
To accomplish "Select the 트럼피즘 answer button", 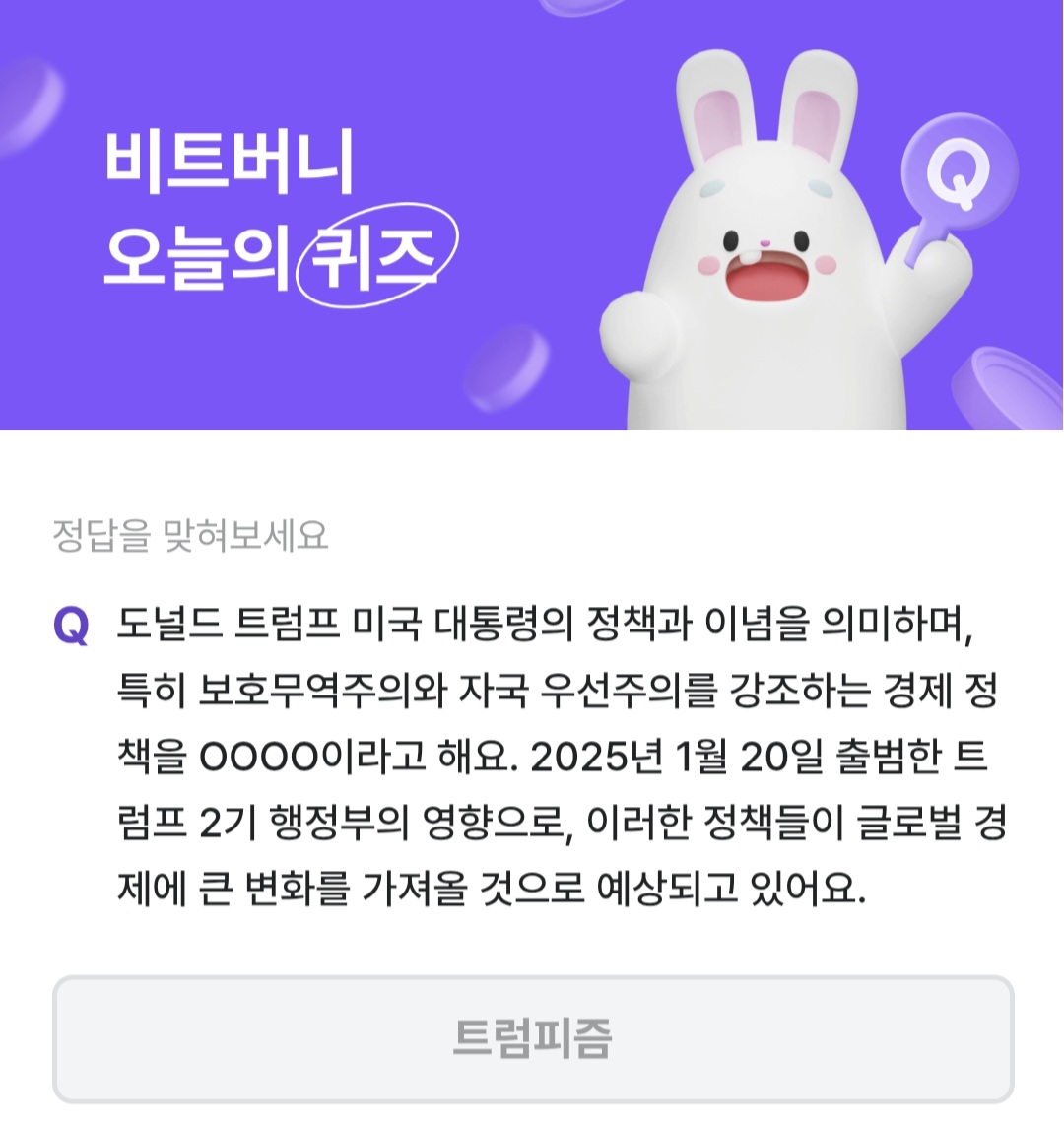I will click(x=532, y=1038).
